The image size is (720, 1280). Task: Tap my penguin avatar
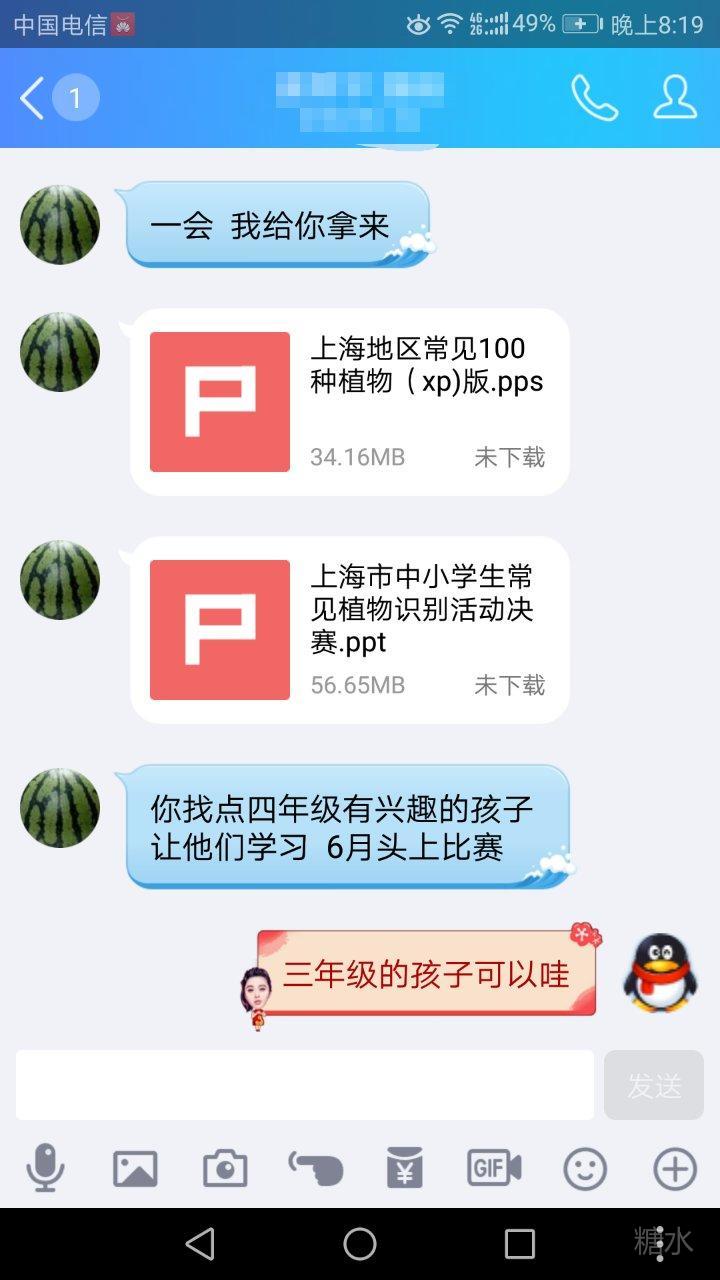tap(660, 973)
